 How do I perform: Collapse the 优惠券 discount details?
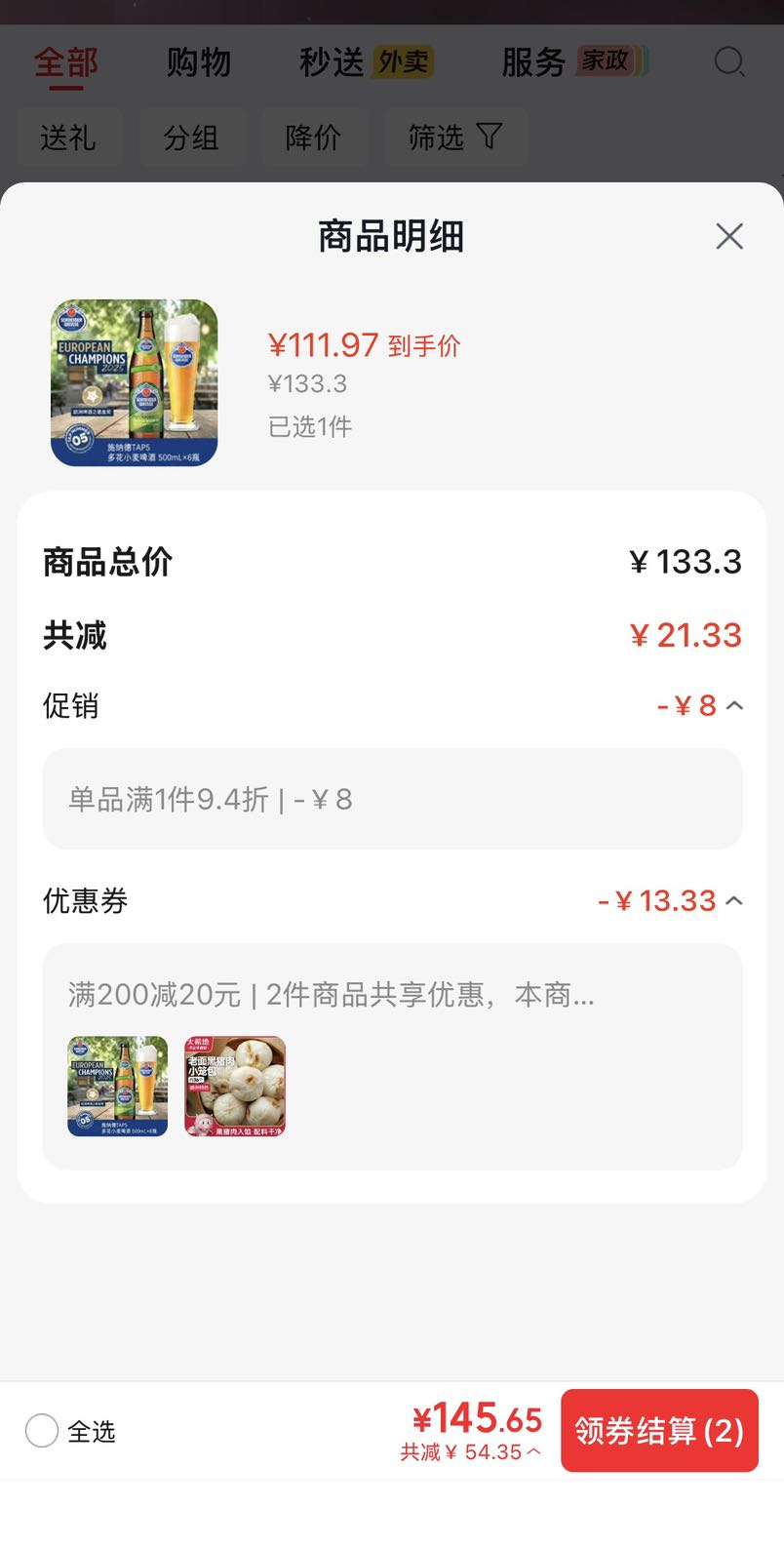pyautogui.click(x=735, y=900)
